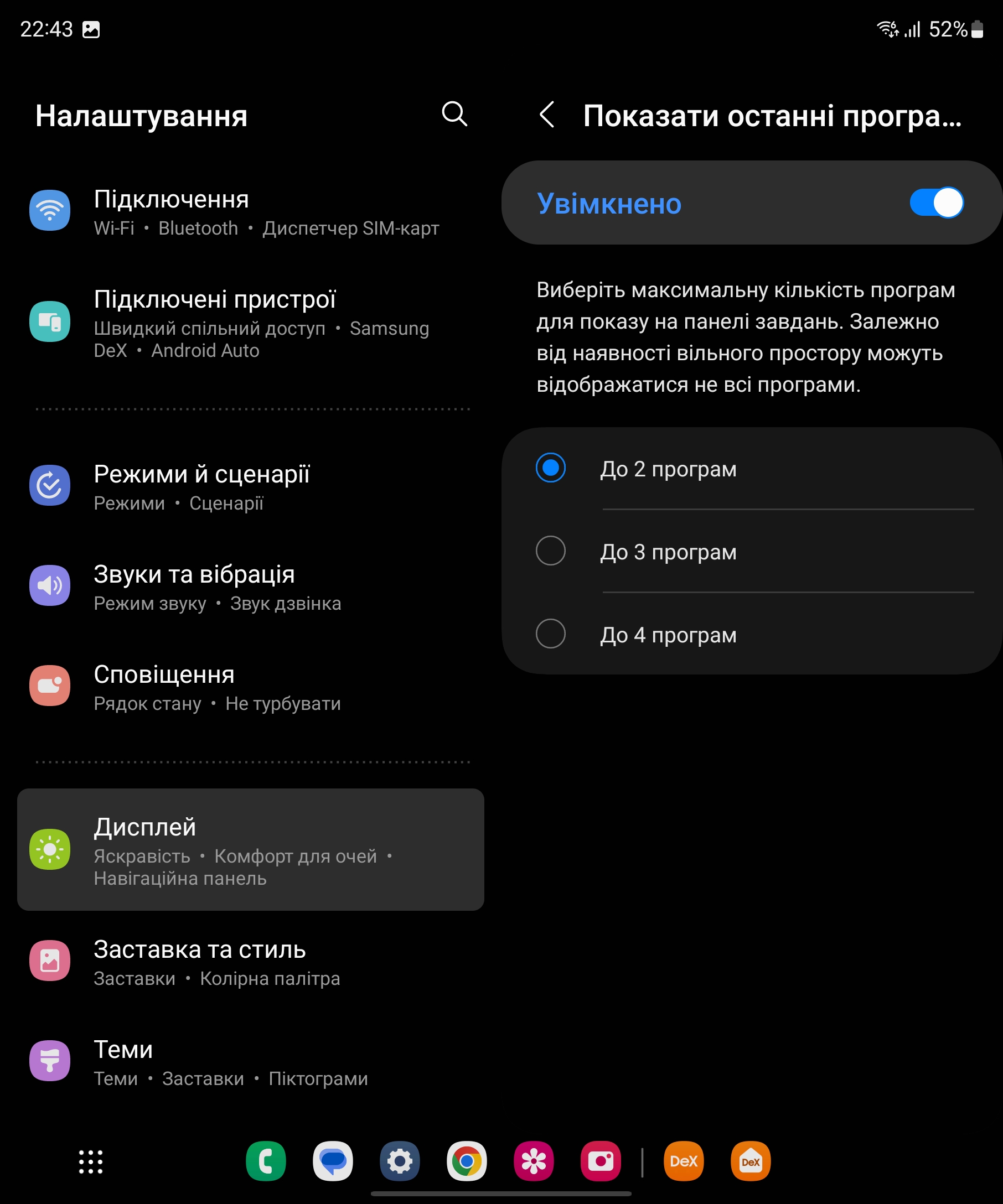The height and width of the screenshot is (1204, 1003).
Task: Launch the Phone app from taskbar
Action: (x=266, y=1161)
